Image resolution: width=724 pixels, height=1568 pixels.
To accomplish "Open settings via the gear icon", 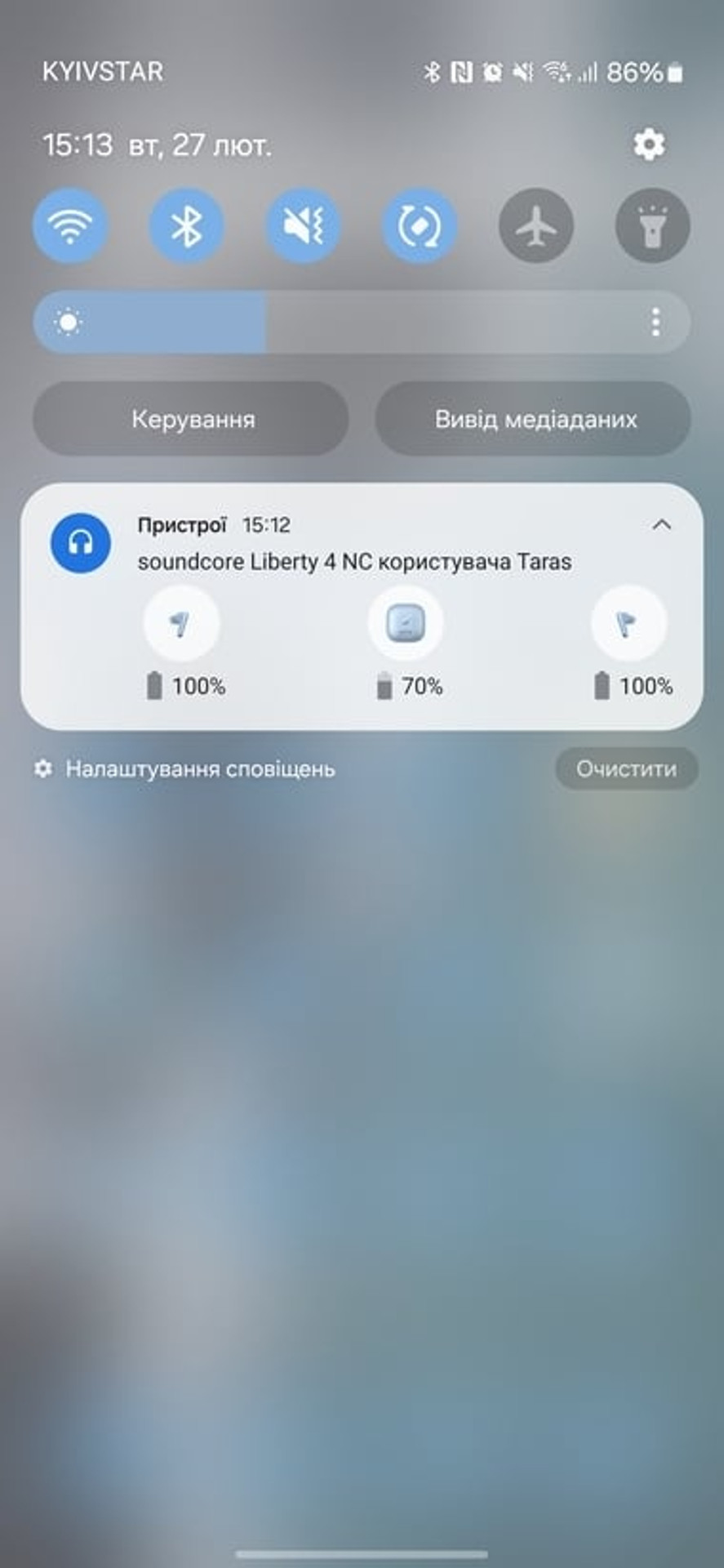I will tap(649, 145).
